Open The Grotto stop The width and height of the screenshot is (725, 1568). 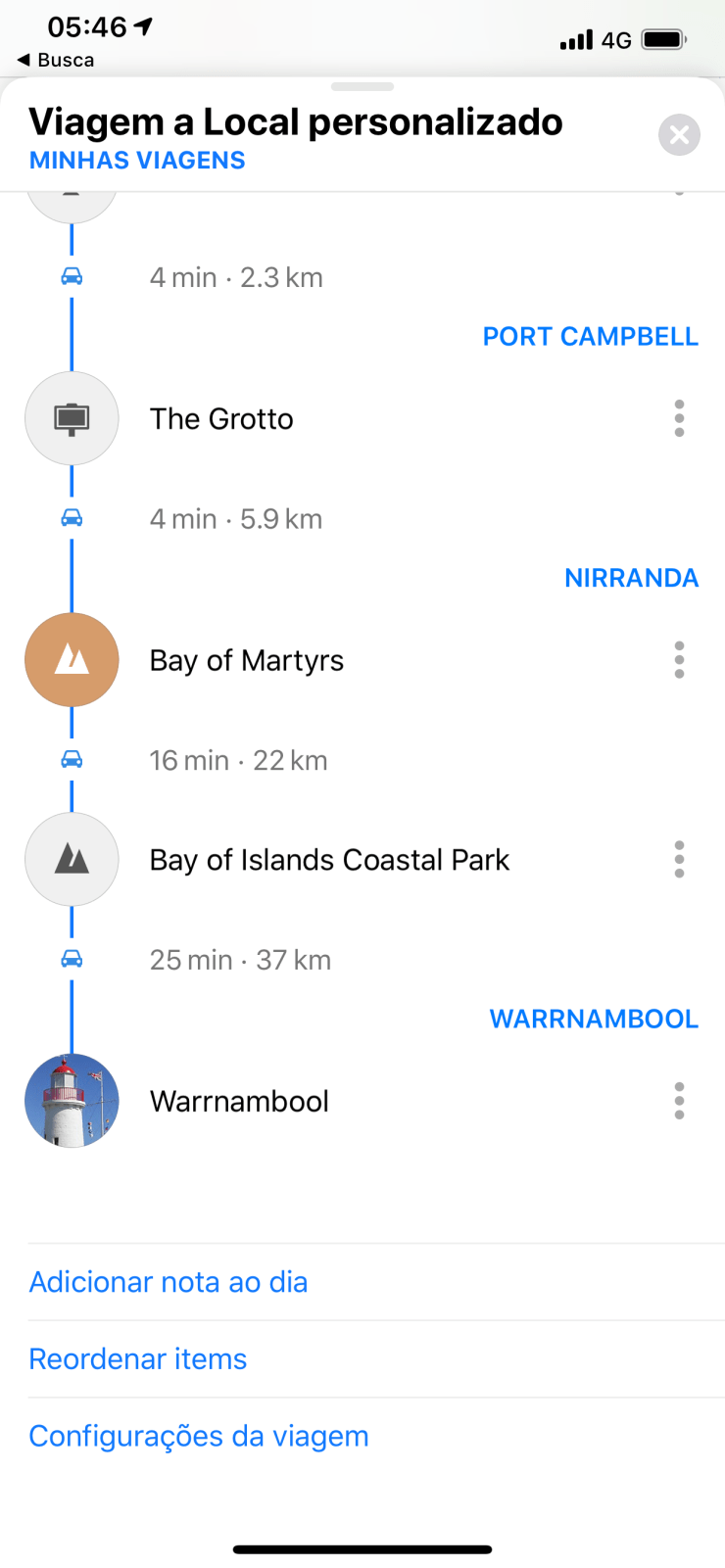click(222, 419)
